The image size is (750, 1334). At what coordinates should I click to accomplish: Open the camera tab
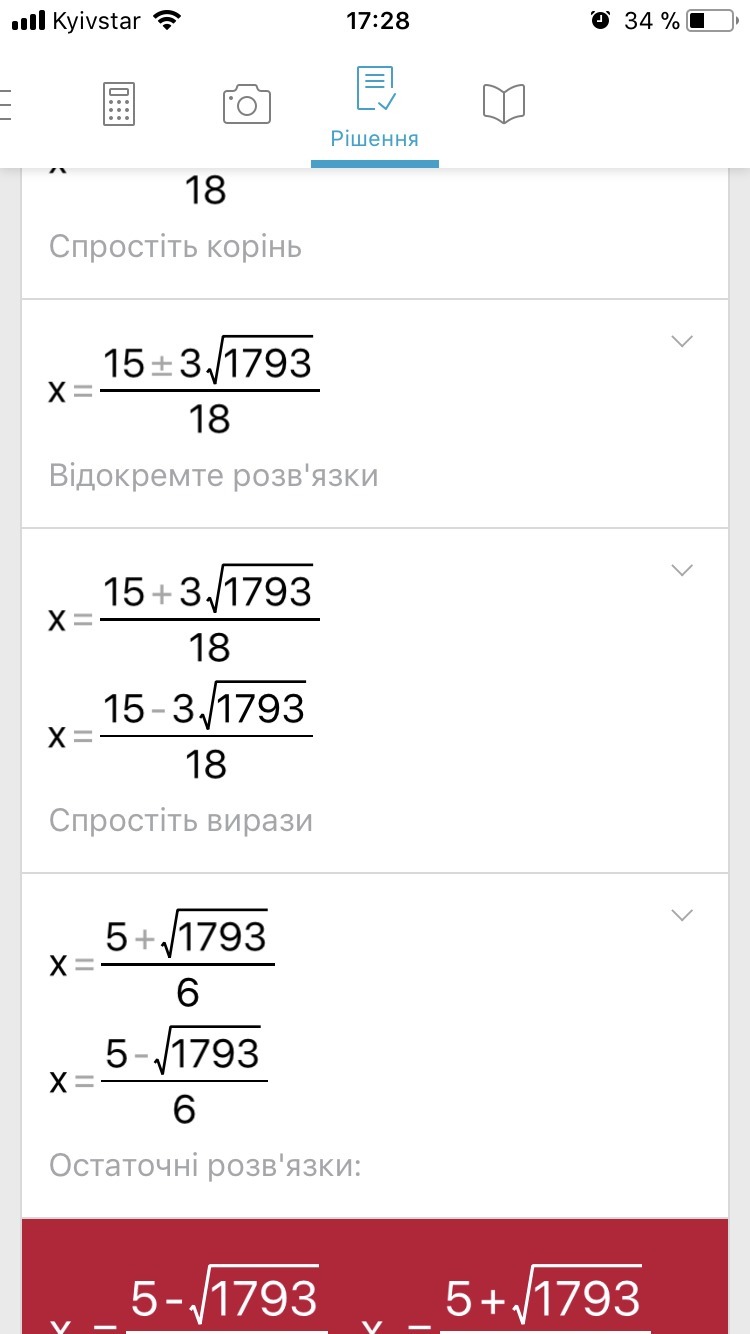click(247, 104)
